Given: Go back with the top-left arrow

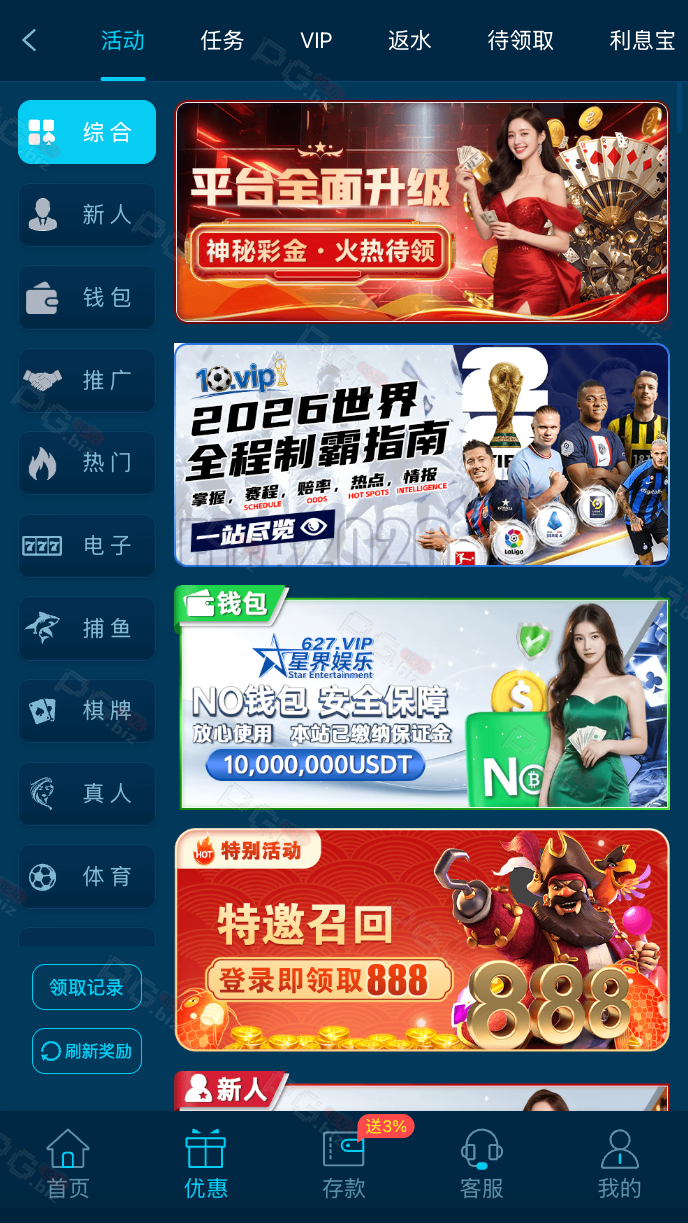Looking at the screenshot, I should coord(30,41).
